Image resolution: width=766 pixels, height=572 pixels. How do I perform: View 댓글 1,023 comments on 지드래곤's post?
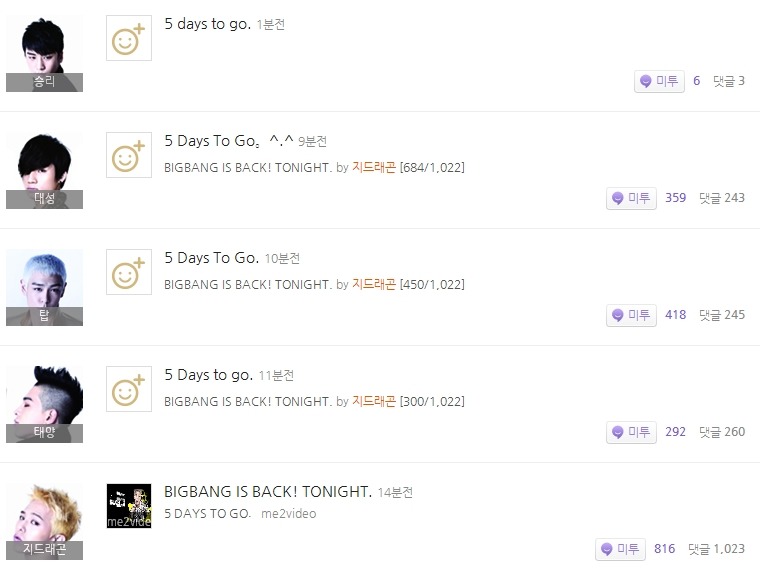715,549
